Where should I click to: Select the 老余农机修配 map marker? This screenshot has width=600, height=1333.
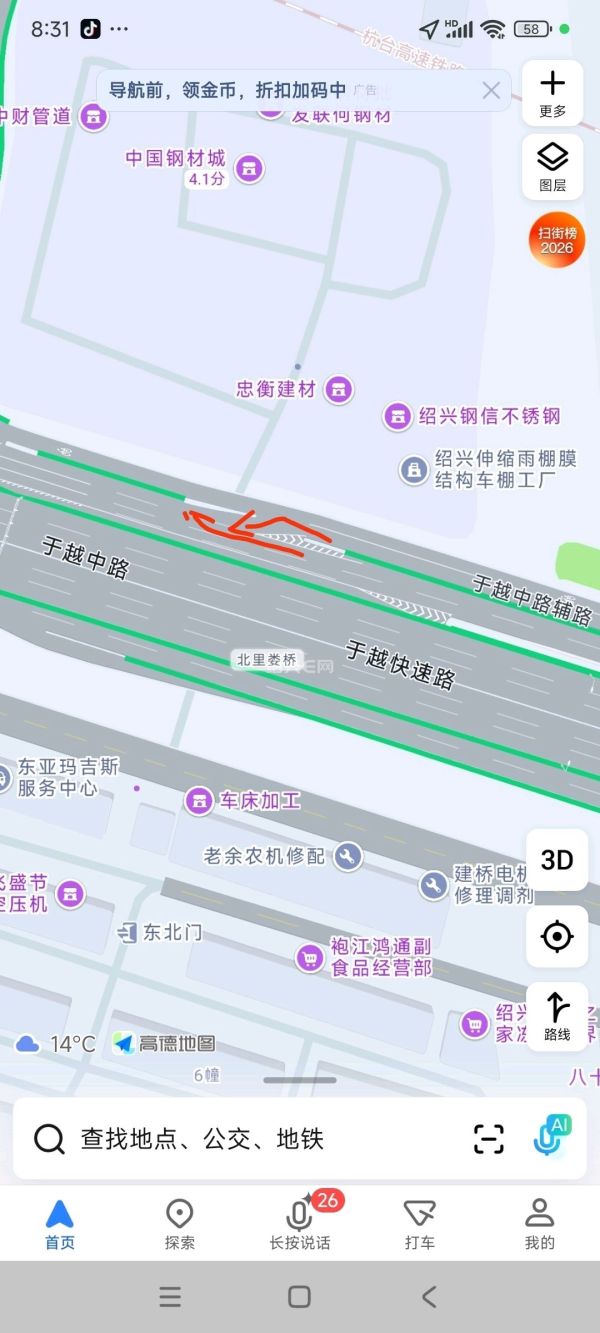coord(348,856)
